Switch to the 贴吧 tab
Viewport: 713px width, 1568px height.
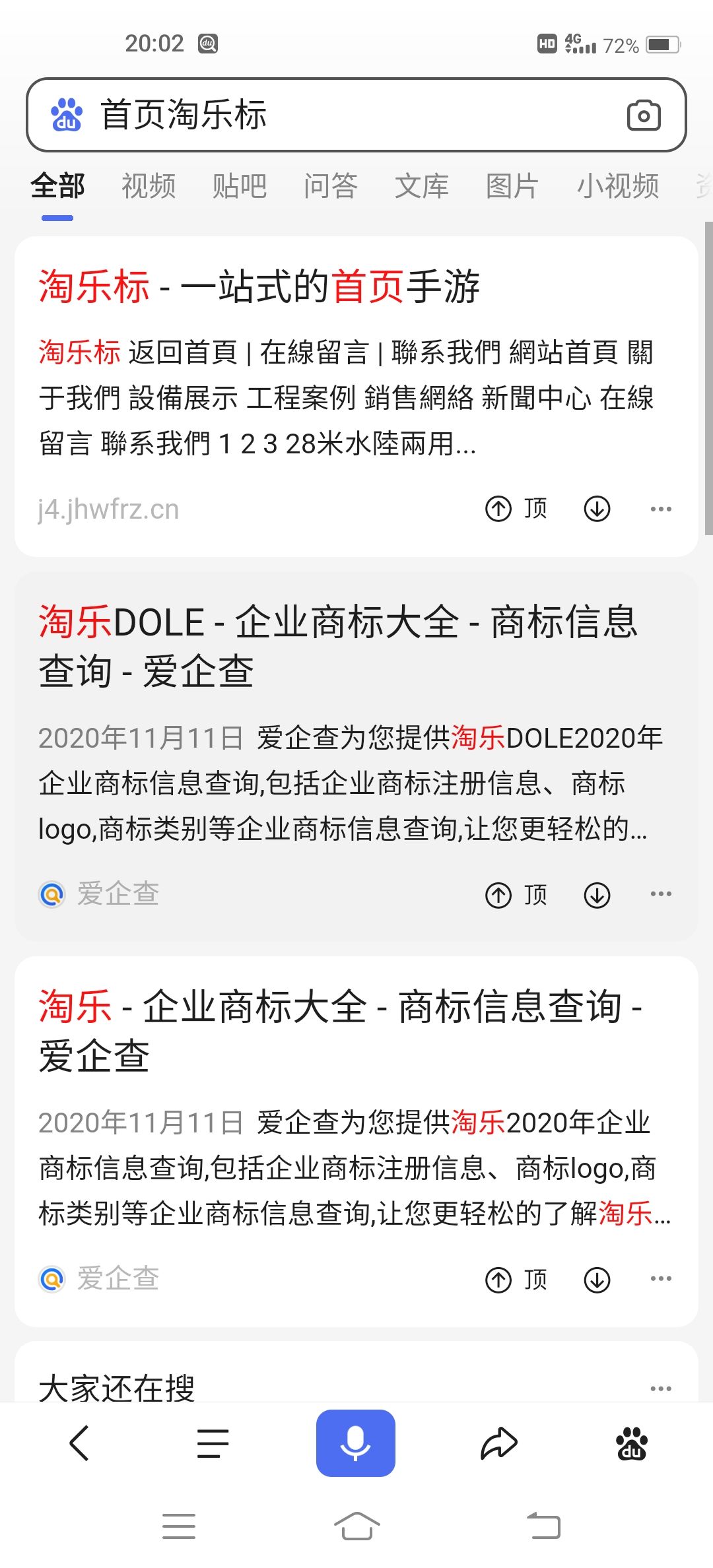240,186
